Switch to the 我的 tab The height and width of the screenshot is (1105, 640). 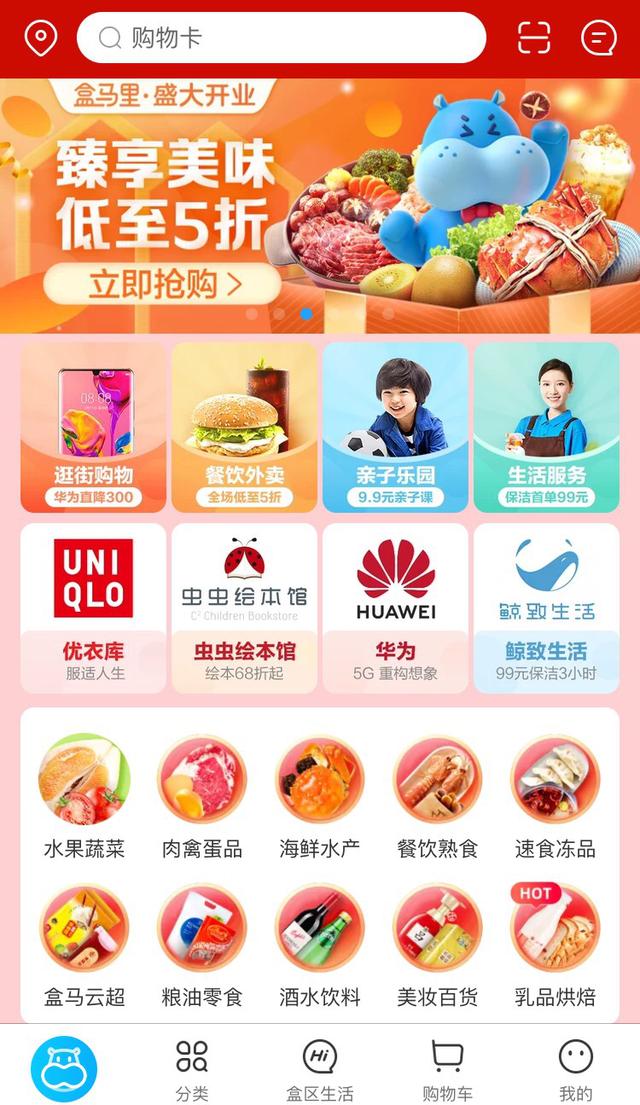tap(575, 1068)
